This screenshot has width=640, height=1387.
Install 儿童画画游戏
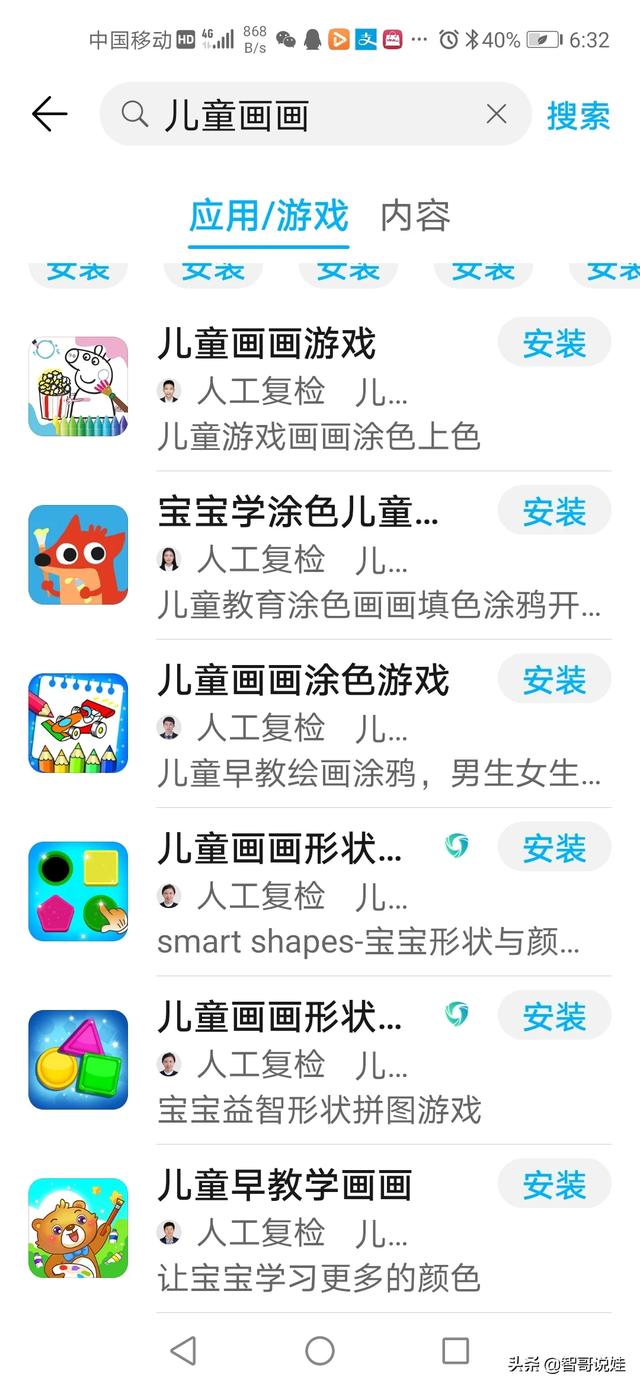tap(554, 345)
